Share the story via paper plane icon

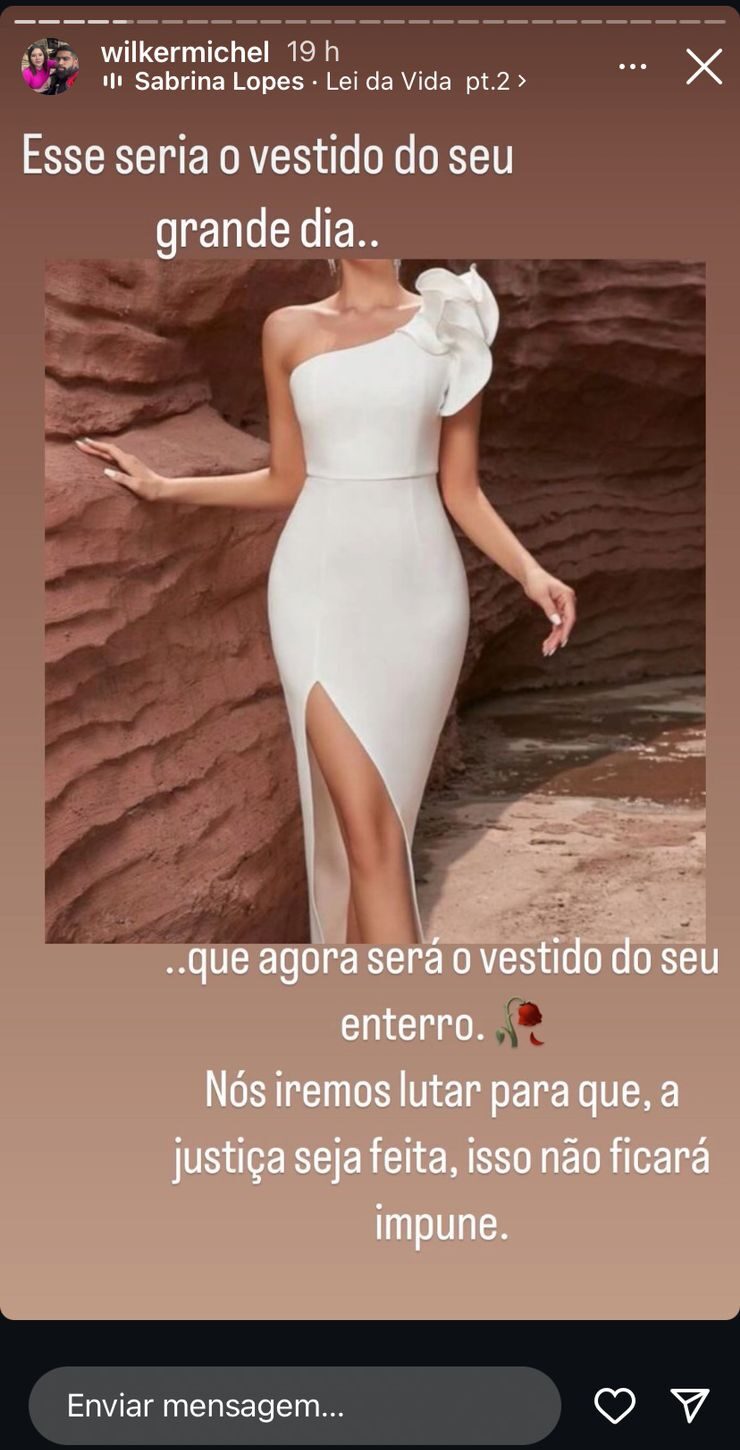[x=689, y=1405]
